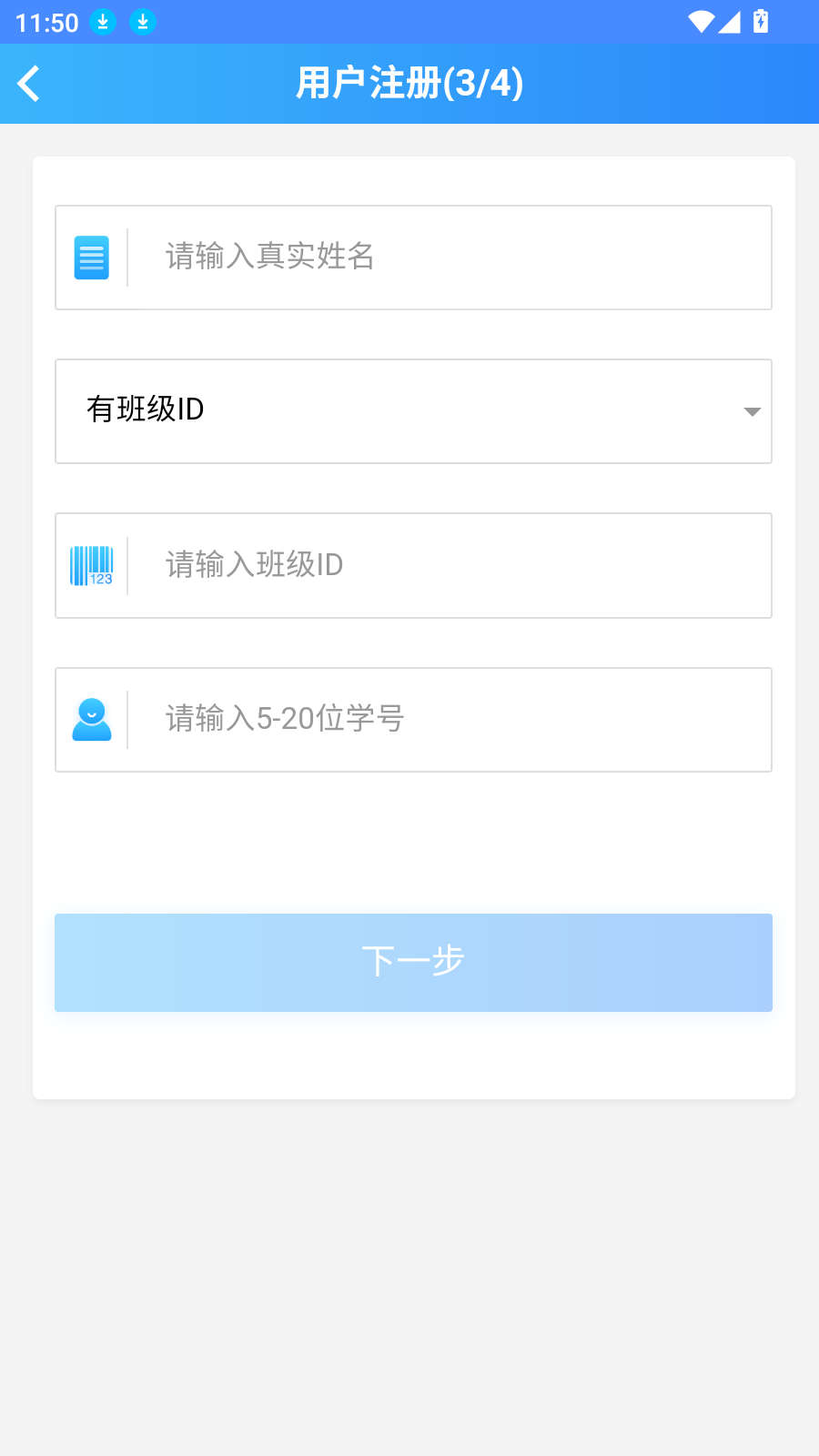Tap the first download icon in the status bar
819x1456 pixels.
tap(103, 21)
